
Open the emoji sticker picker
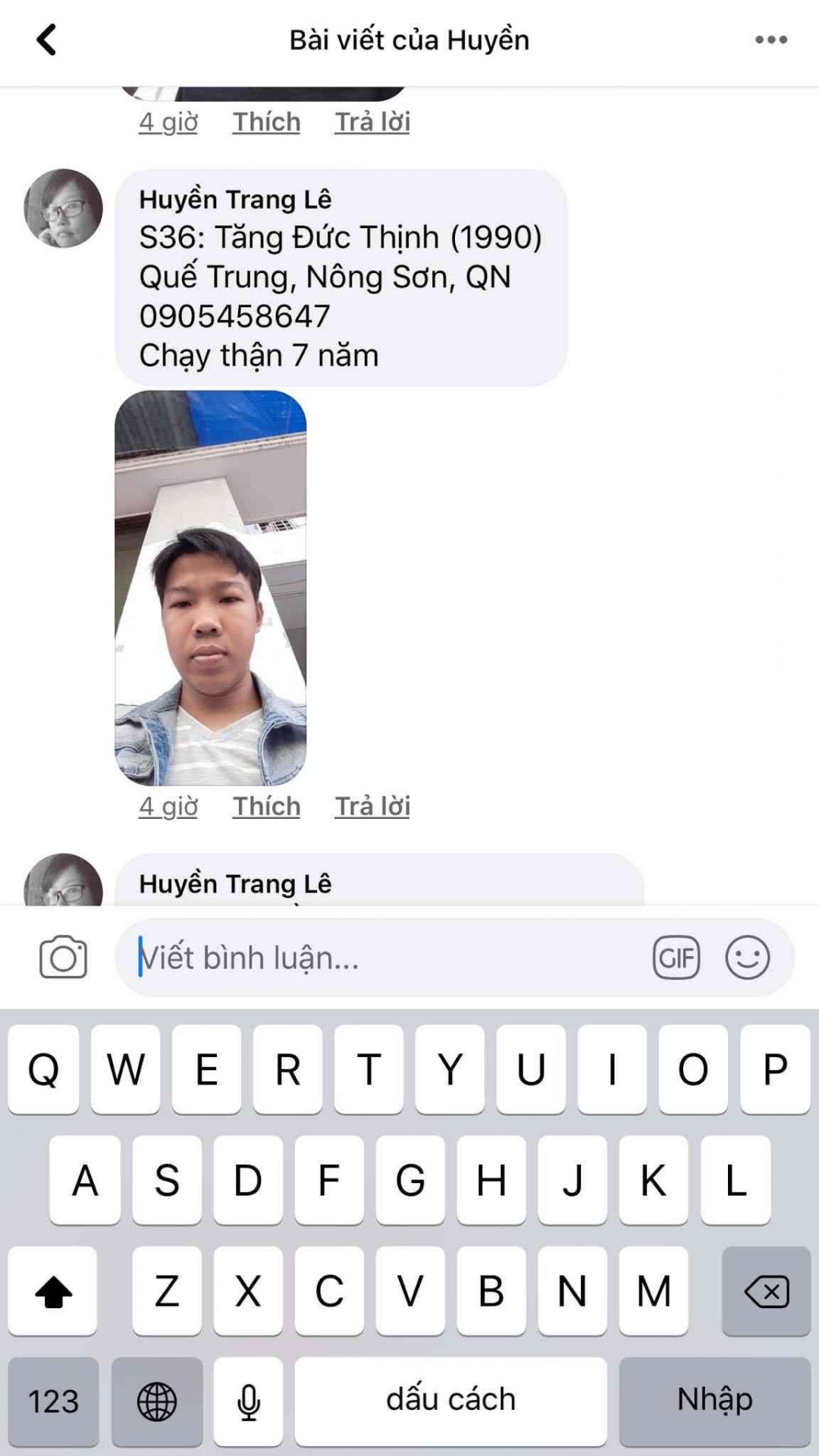point(747,958)
